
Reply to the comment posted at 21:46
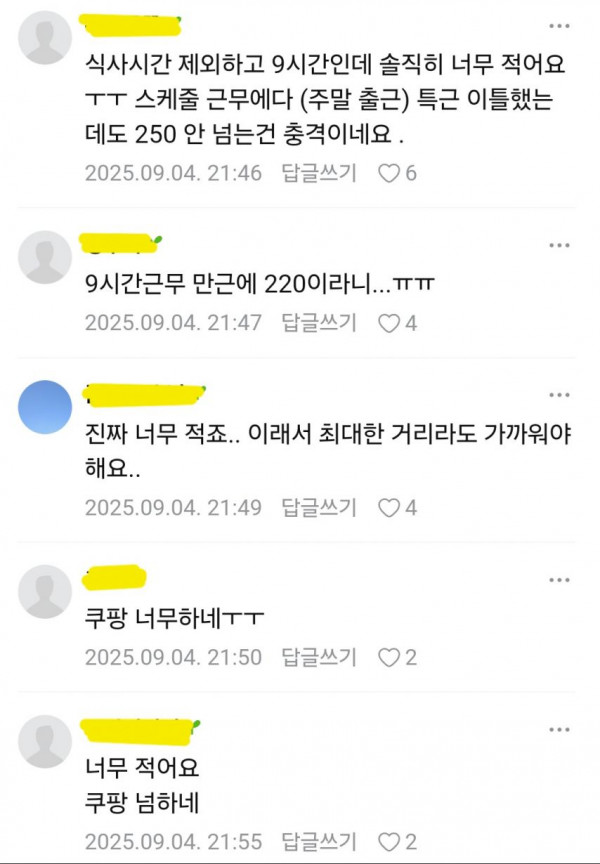click(x=319, y=174)
